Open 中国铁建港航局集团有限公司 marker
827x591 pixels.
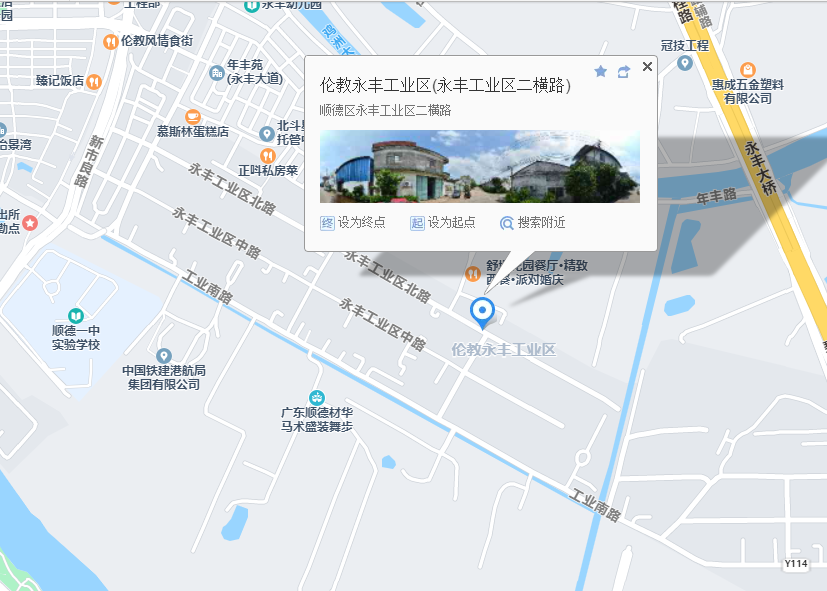164,356
